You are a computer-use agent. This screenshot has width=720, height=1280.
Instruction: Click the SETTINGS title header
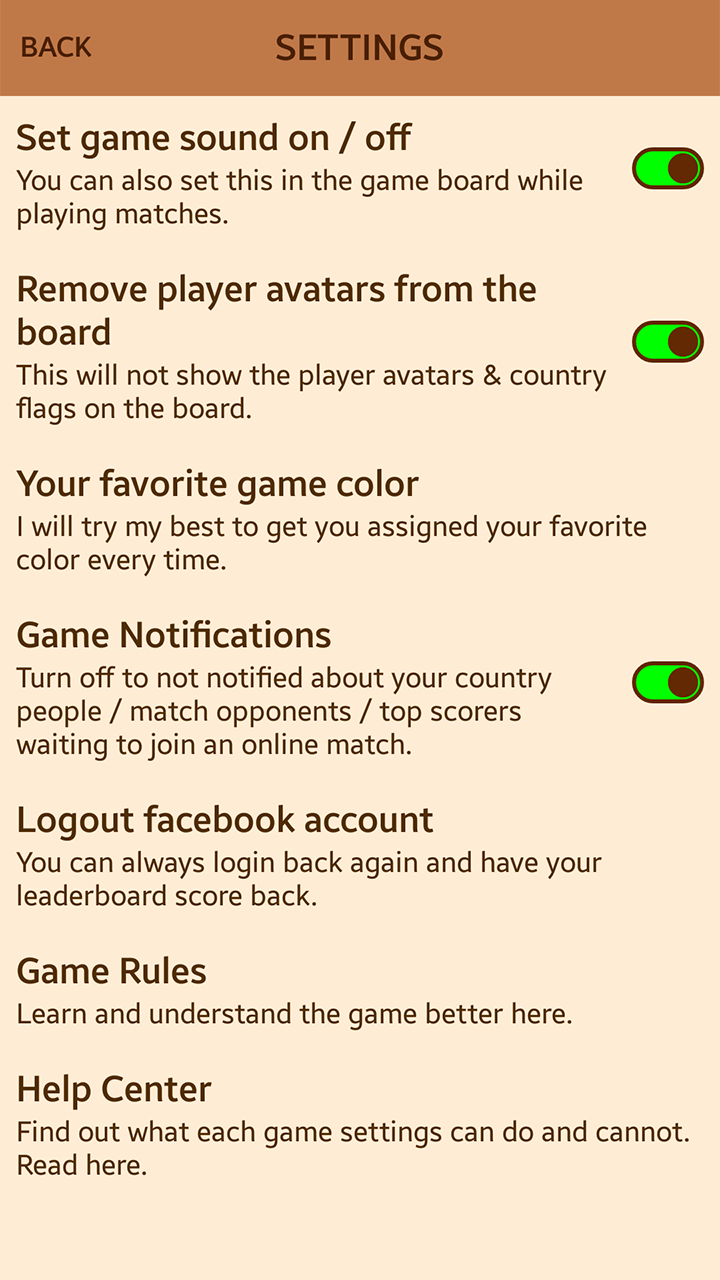tap(359, 47)
